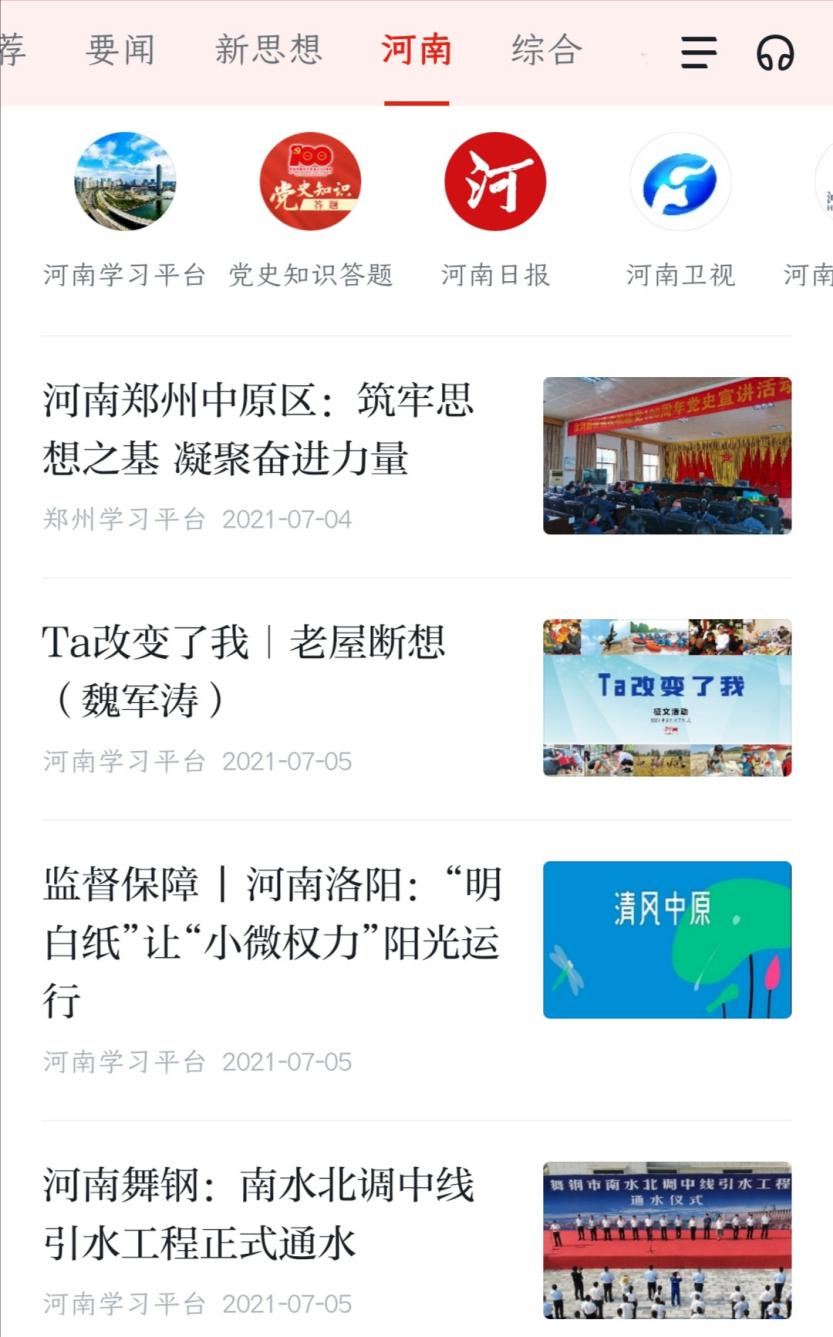Image resolution: width=833 pixels, height=1337 pixels.
Task: Open article Ta改变了我｜老屋断想
Action: [x=245, y=671]
